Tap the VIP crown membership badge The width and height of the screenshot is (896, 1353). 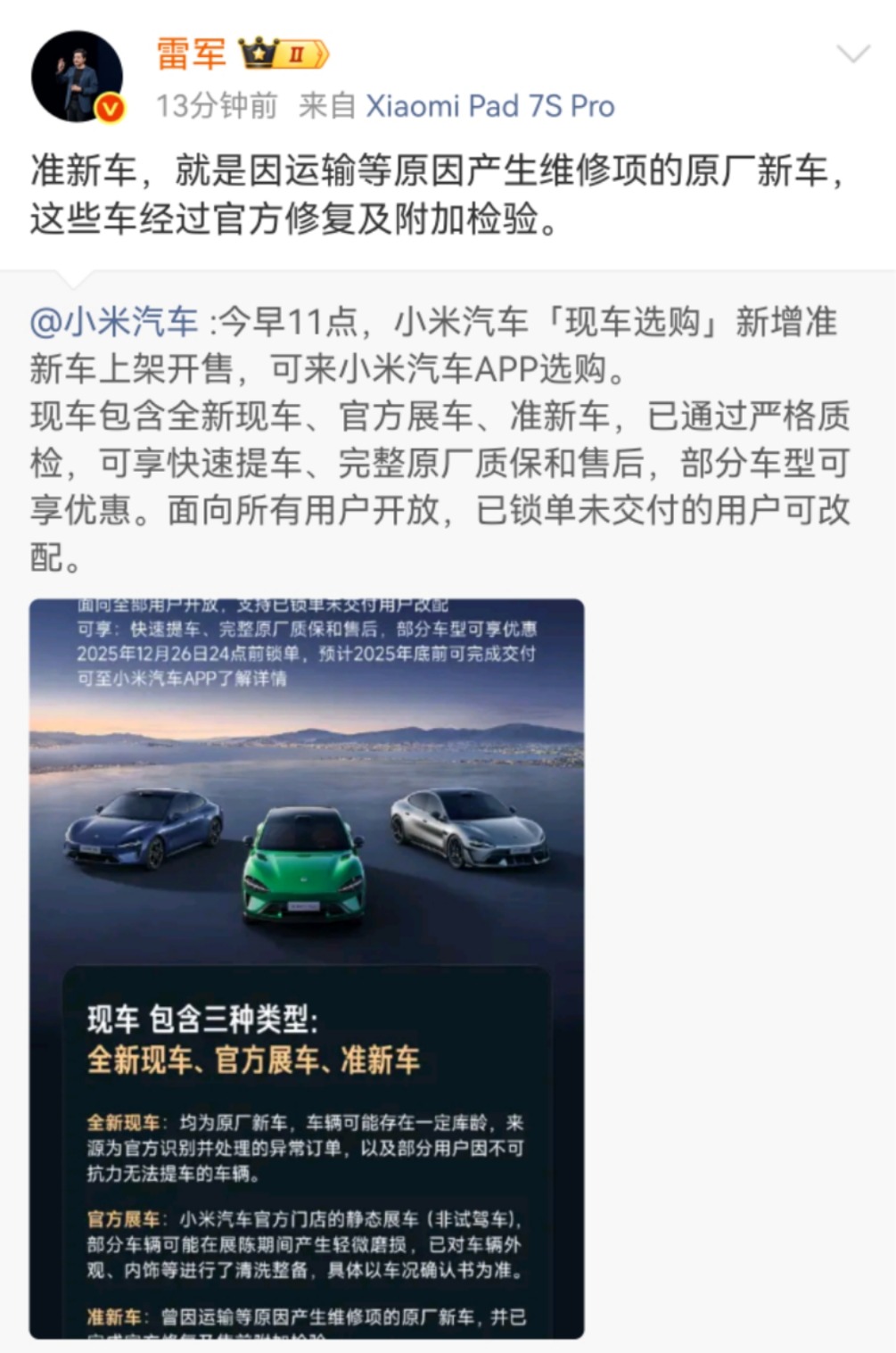tap(284, 54)
